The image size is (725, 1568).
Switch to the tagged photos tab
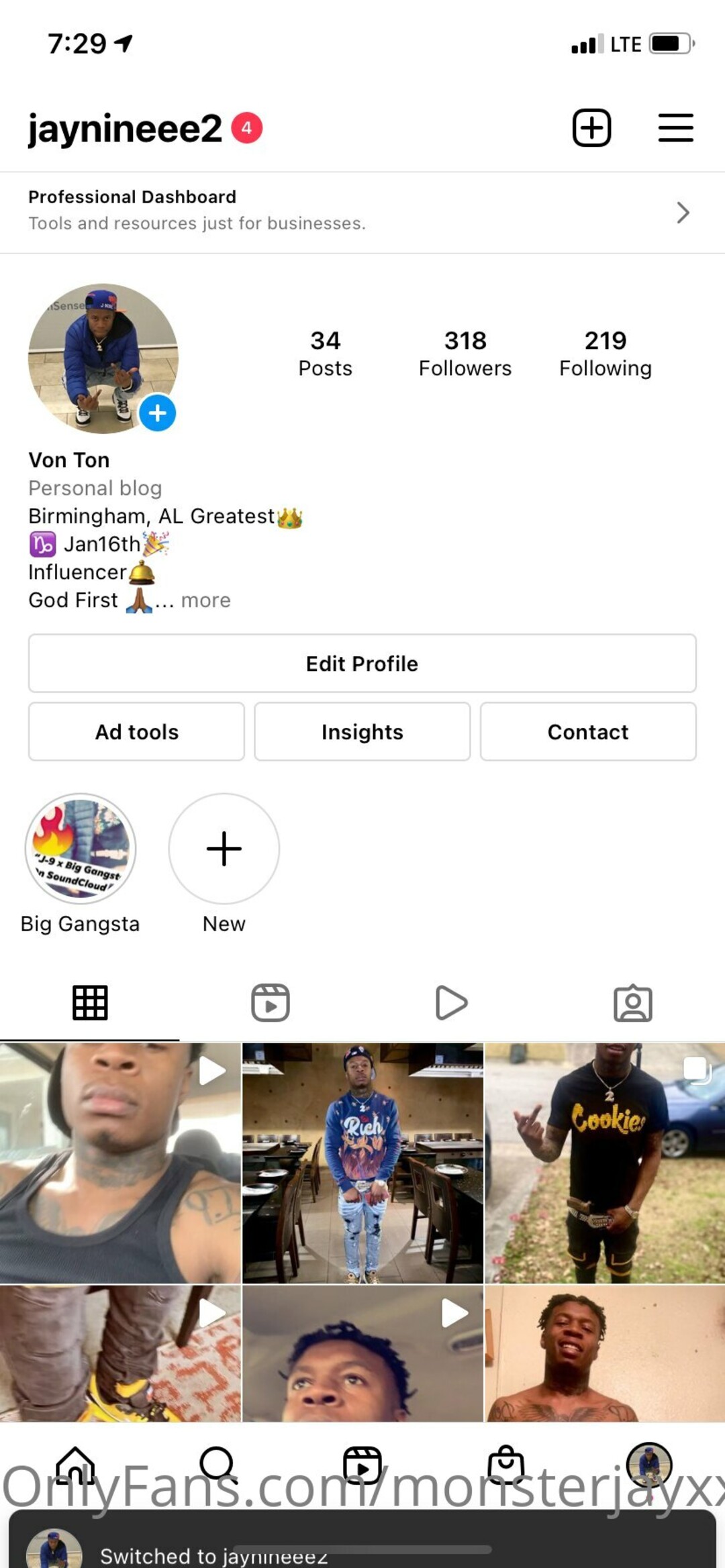[633, 1003]
